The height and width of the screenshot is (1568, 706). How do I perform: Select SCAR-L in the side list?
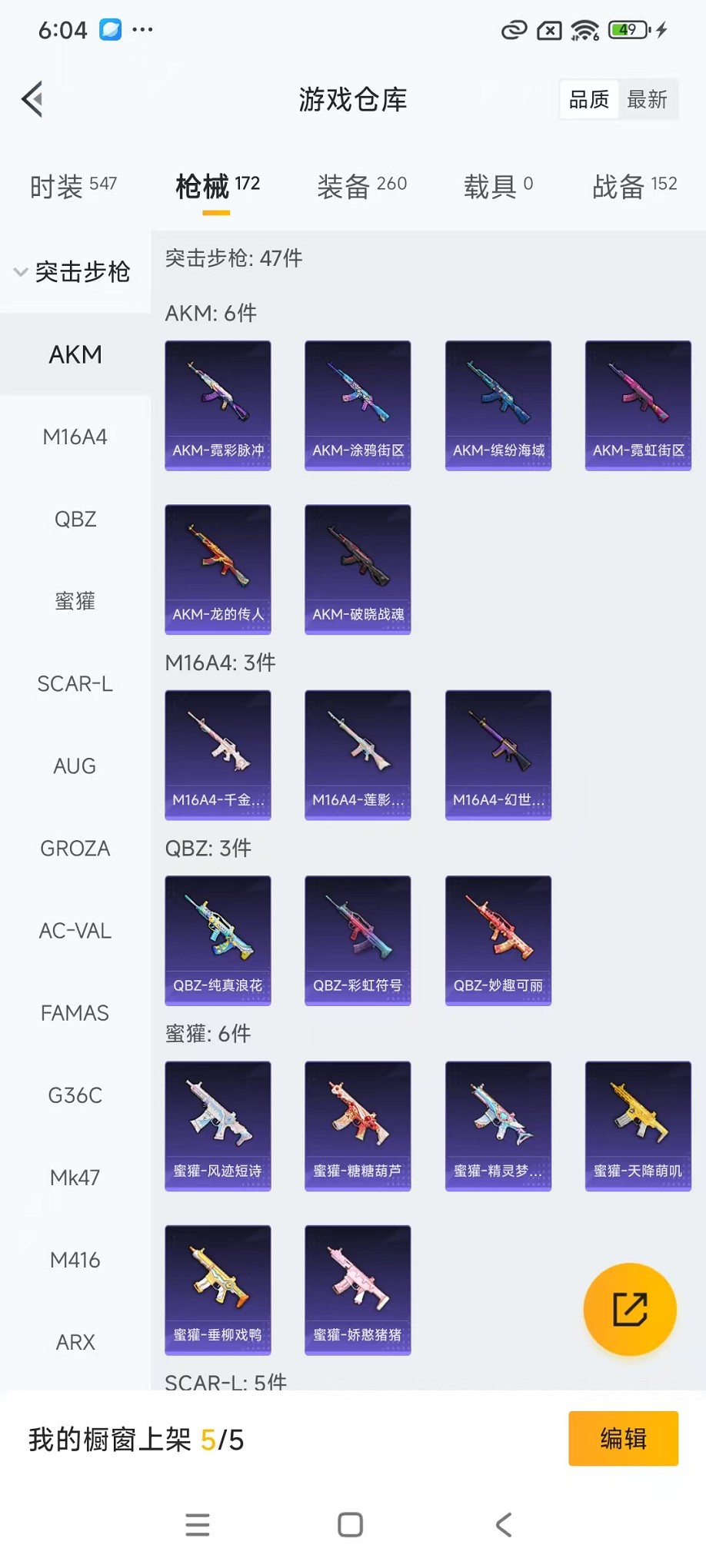[x=75, y=683]
